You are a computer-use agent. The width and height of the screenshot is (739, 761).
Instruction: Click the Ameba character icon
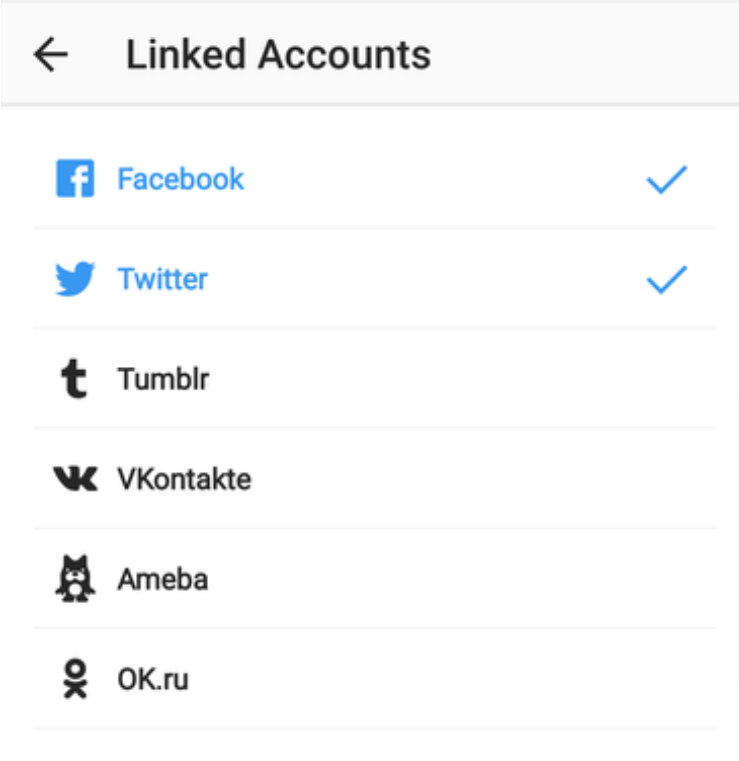point(76,578)
